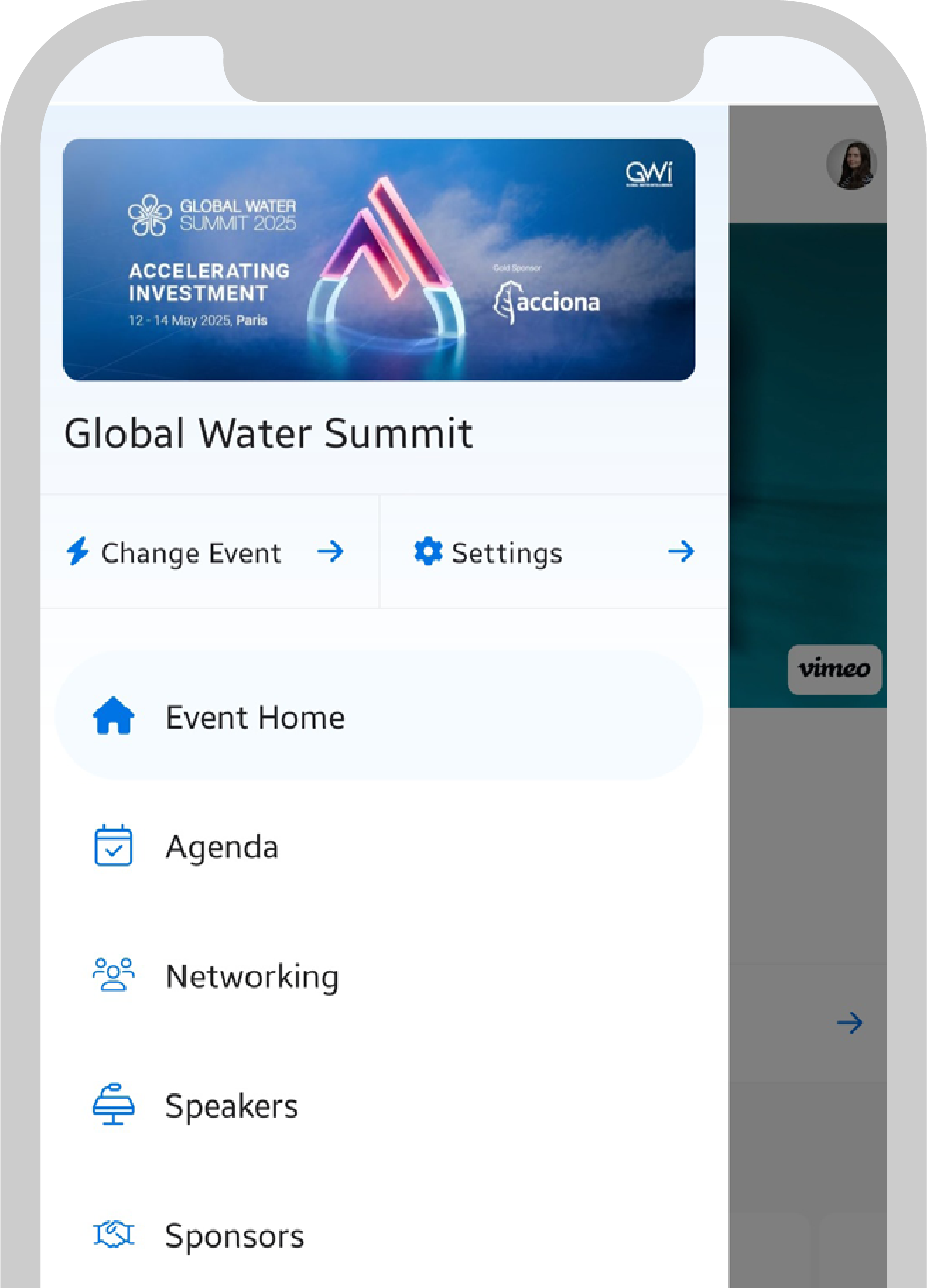View the Speakers list
Screen dimensions: 927x1288
point(231,1105)
